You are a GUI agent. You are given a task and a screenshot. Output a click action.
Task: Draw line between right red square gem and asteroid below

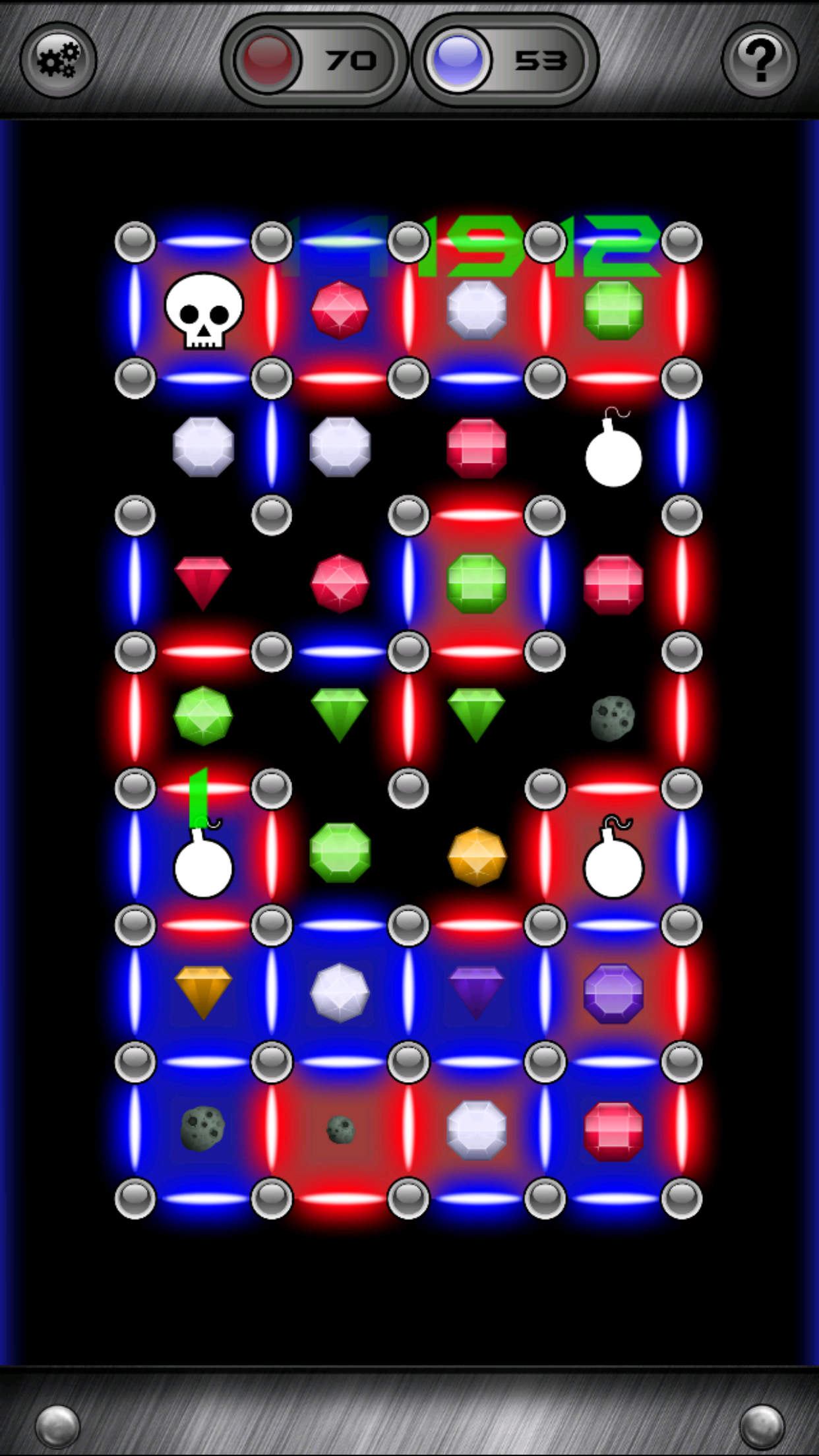[x=614, y=652]
